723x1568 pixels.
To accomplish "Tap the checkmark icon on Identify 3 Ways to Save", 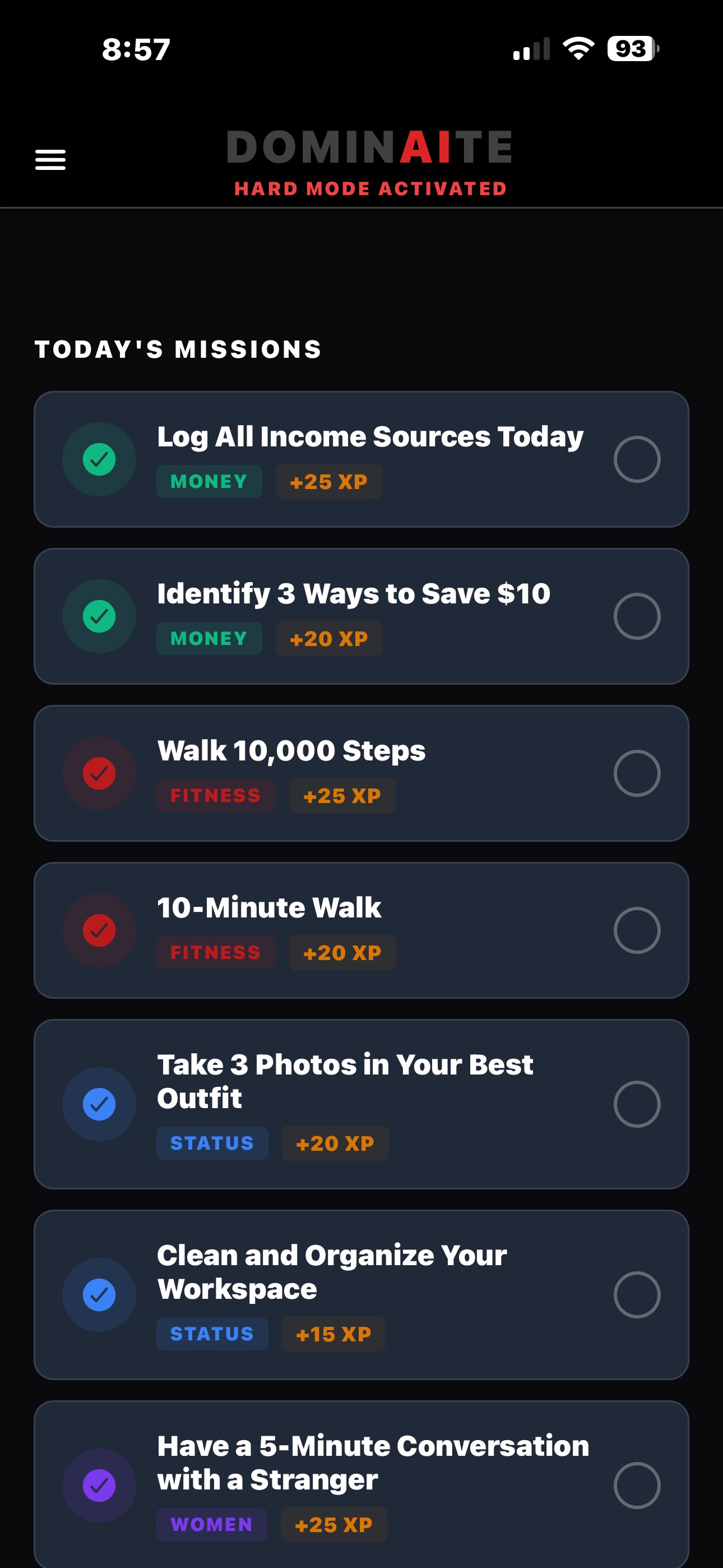I will (x=99, y=617).
